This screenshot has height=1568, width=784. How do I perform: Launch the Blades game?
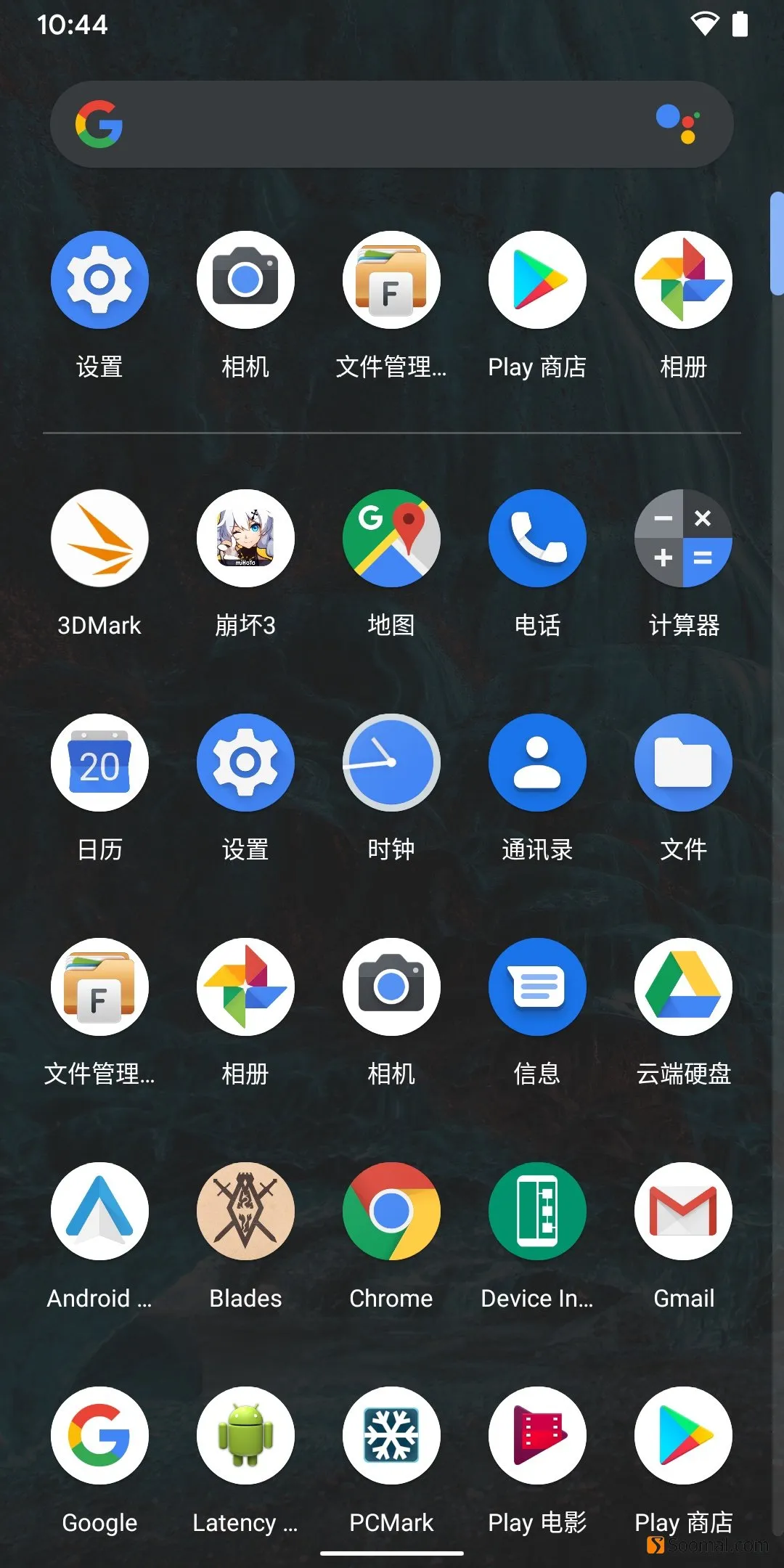(x=245, y=1212)
